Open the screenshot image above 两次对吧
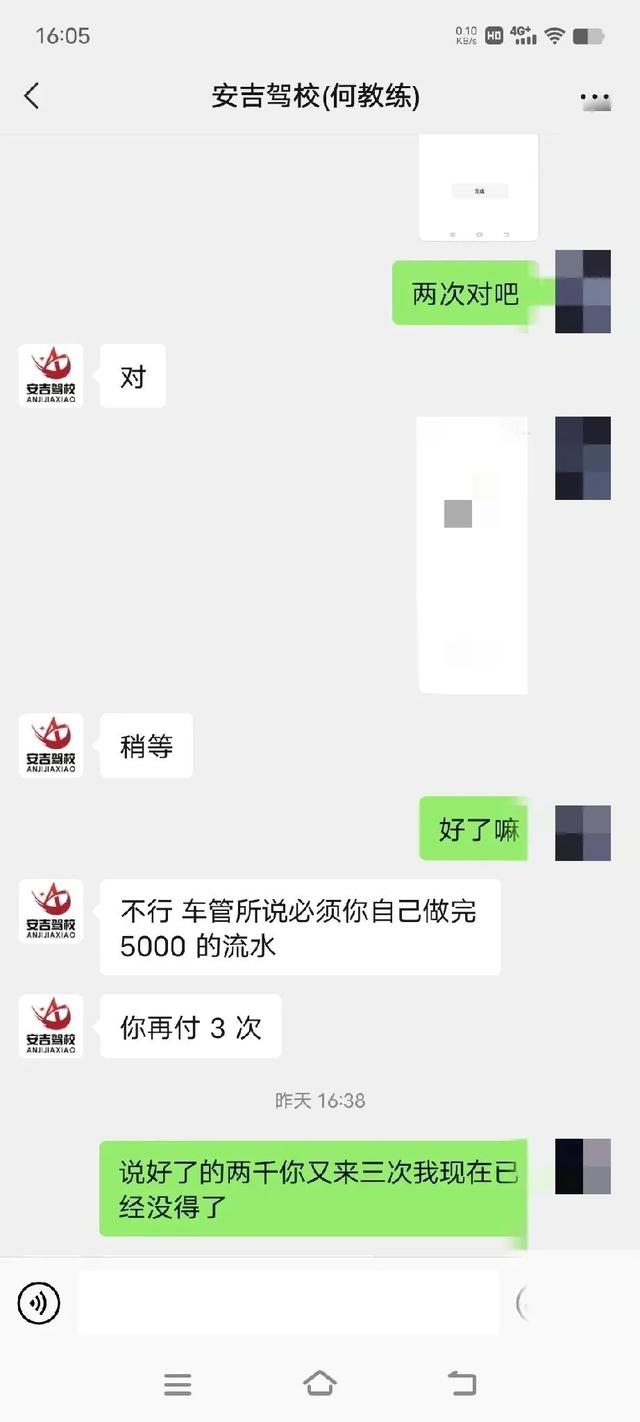This screenshot has width=640, height=1422. click(x=478, y=188)
